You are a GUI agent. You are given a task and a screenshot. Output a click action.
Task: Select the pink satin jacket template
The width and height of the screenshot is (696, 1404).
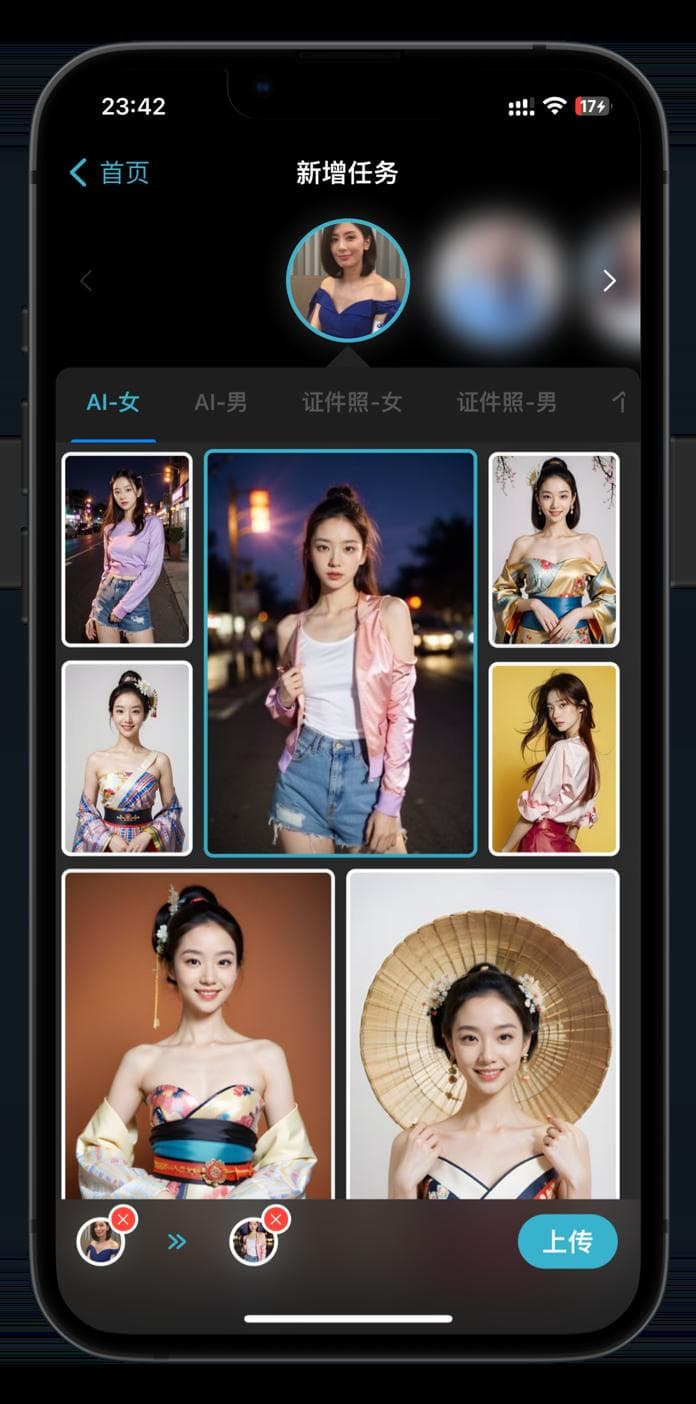[x=340, y=653]
